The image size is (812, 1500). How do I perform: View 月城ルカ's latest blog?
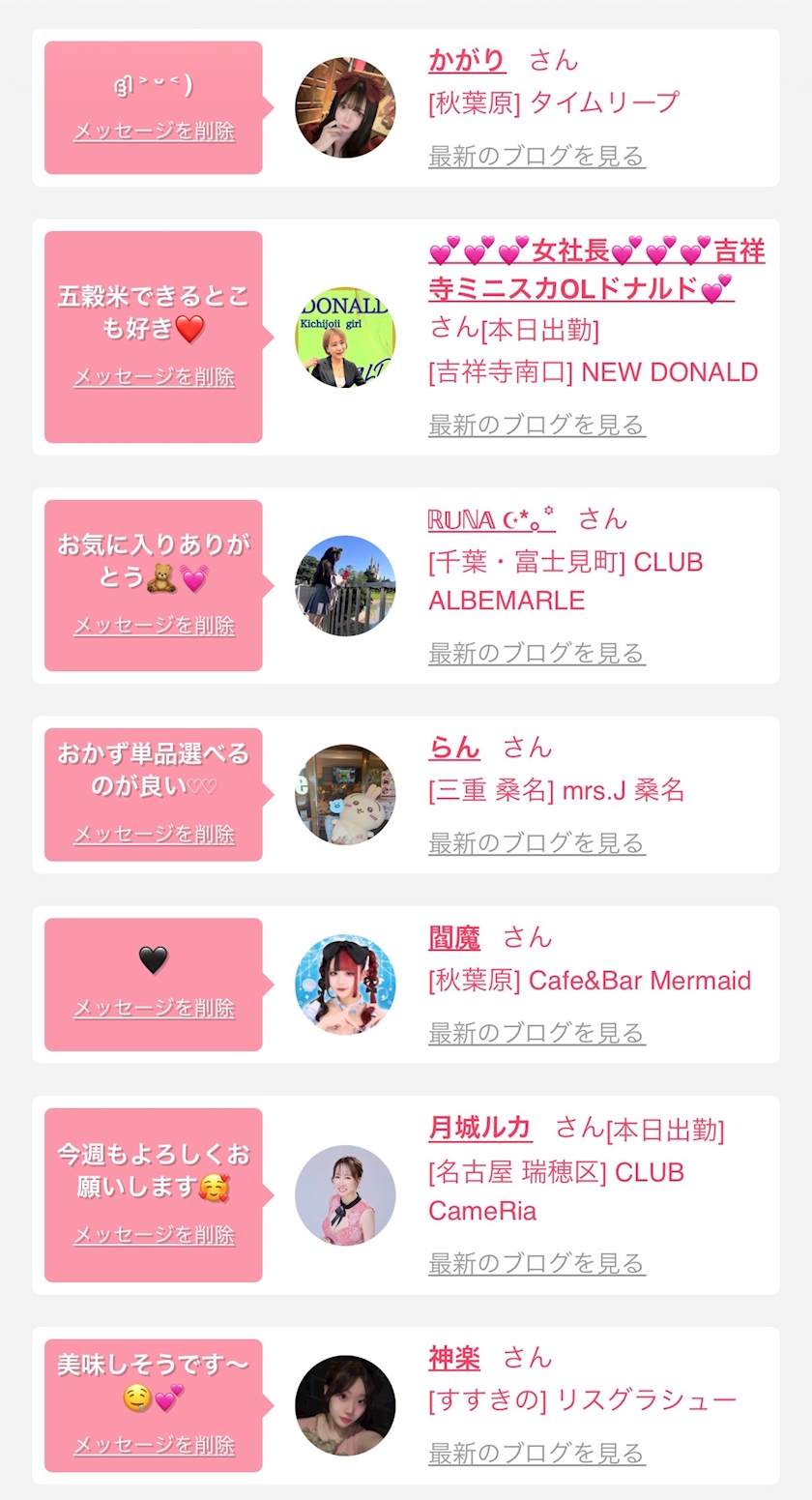(536, 1263)
